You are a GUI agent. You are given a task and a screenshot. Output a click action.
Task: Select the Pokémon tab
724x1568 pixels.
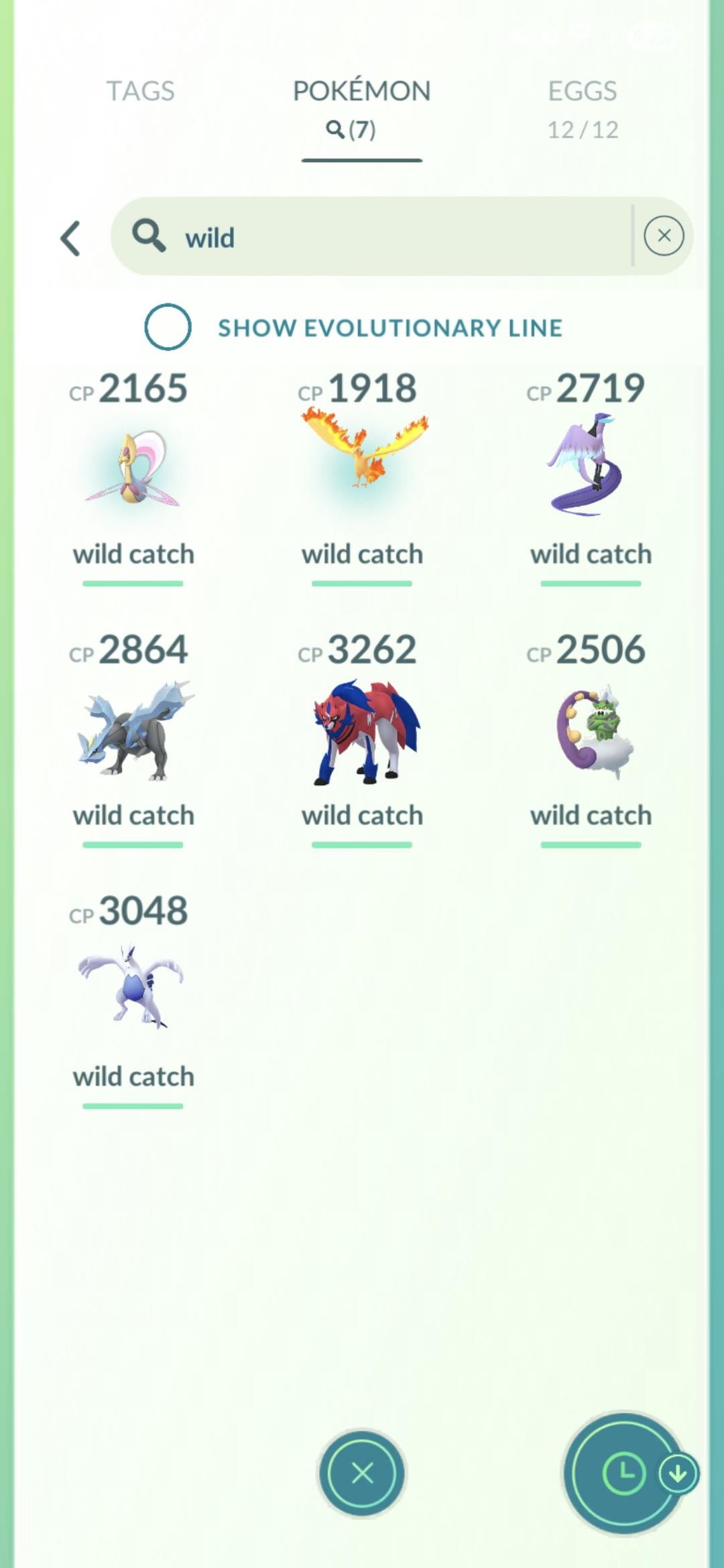[361, 107]
